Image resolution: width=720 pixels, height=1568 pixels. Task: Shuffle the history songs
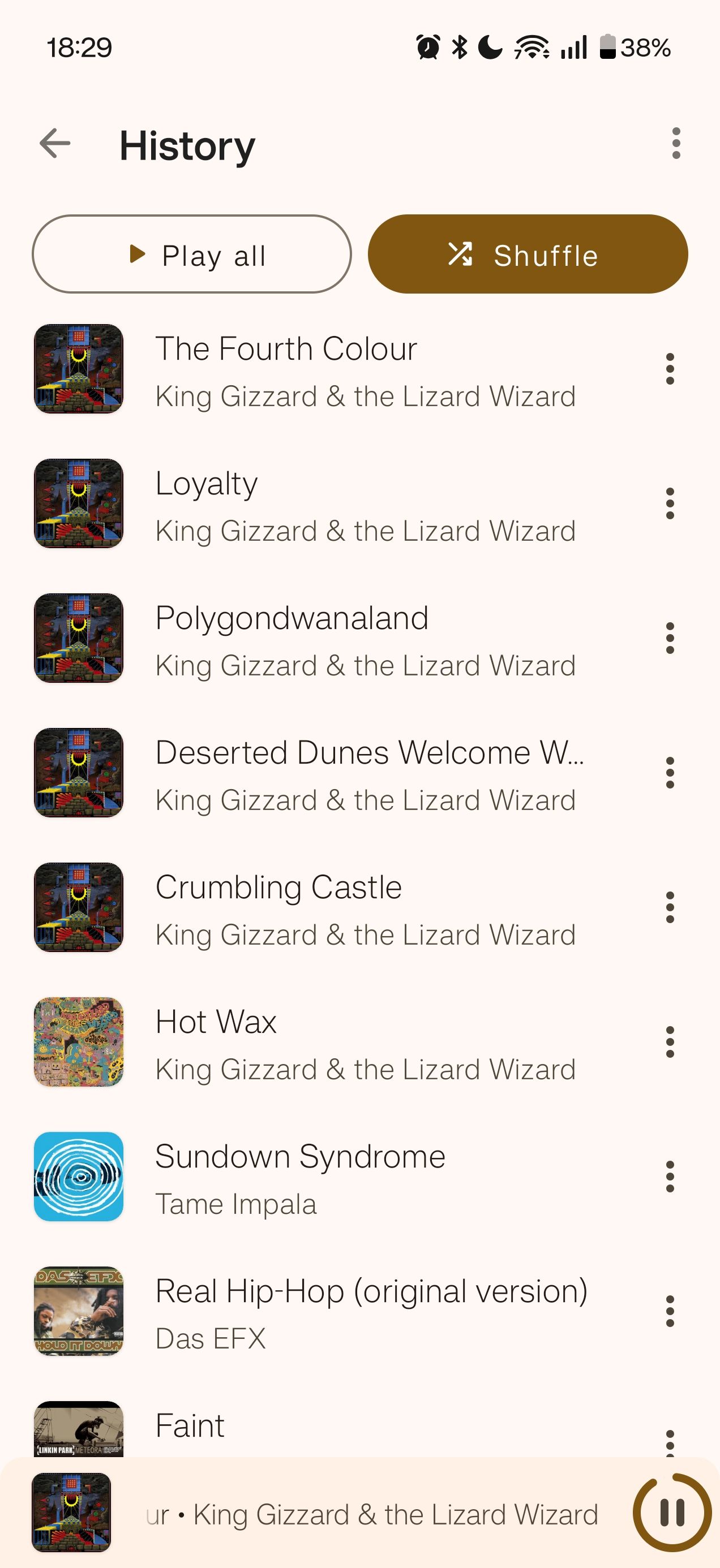coord(528,254)
